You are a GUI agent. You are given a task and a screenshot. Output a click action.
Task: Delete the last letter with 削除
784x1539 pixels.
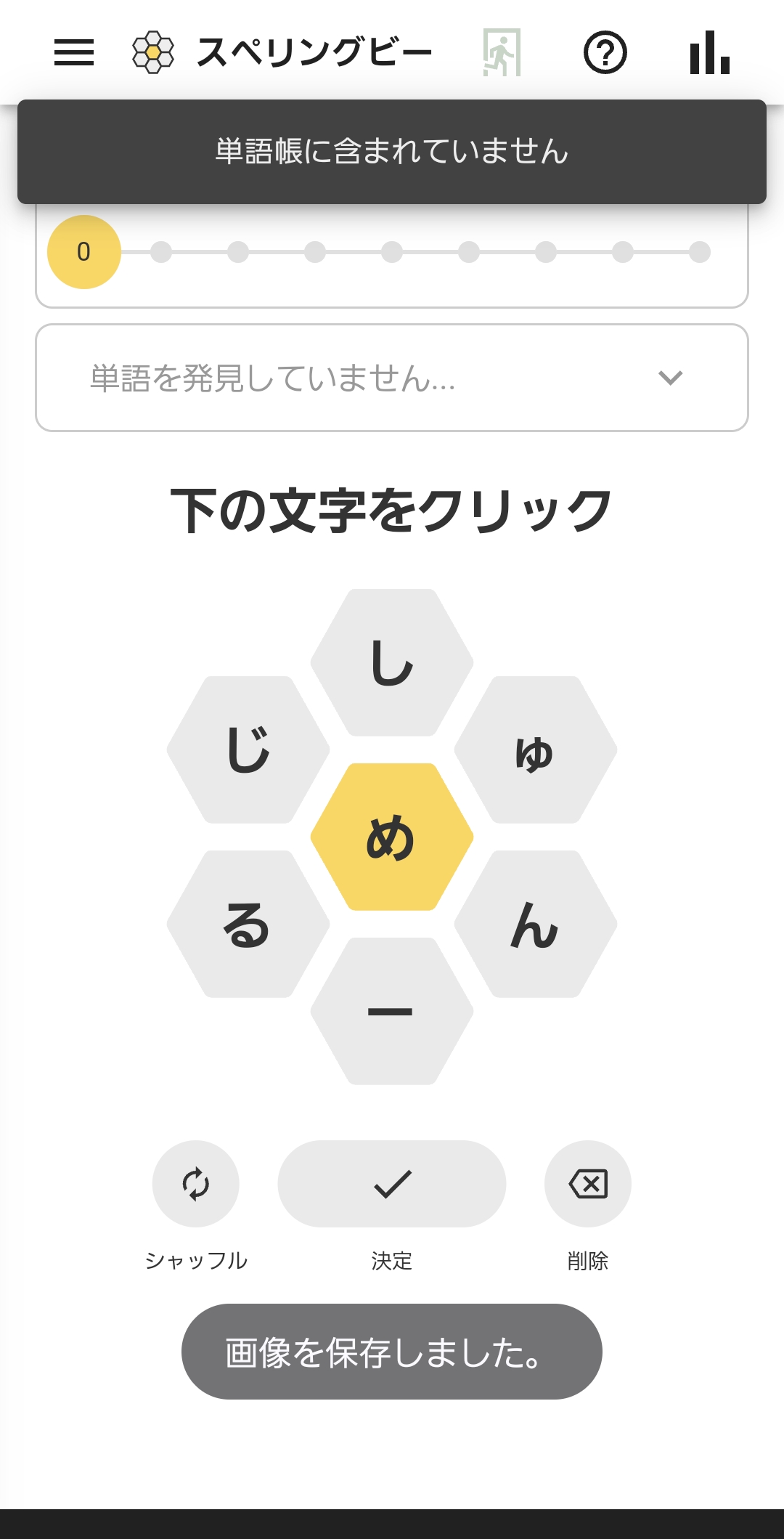(588, 1184)
